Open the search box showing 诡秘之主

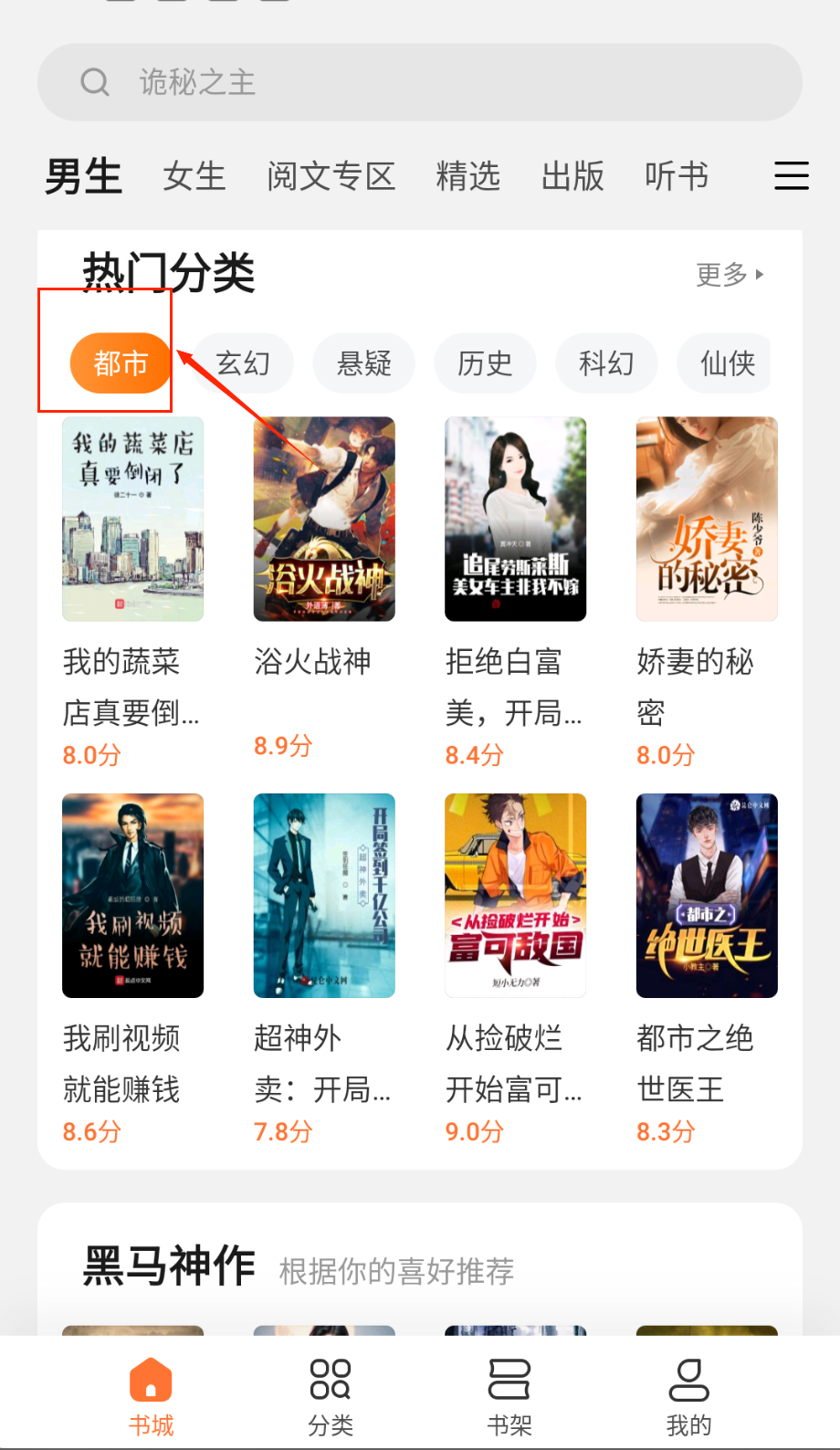(418, 82)
